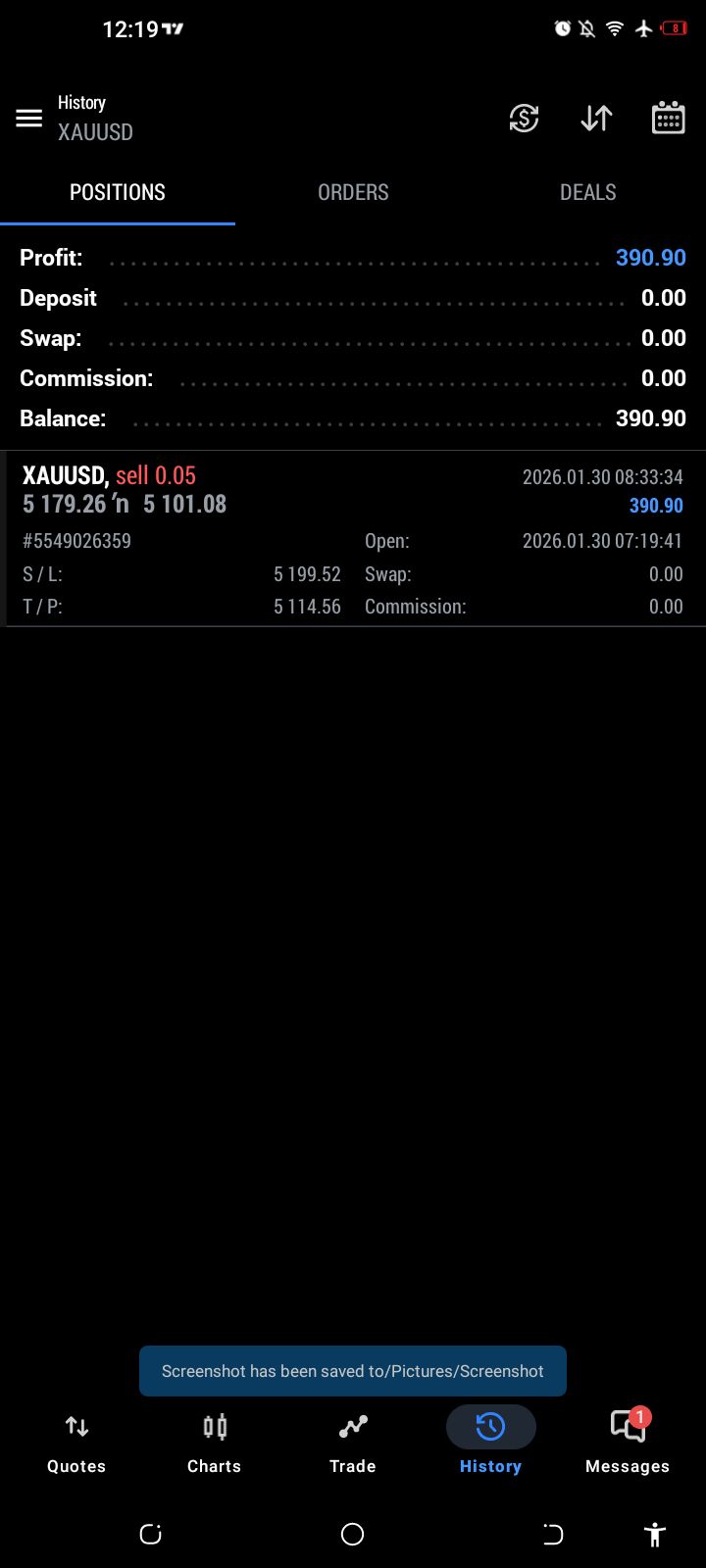Go to the system home screen
The height and width of the screenshot is (1568, 706).
coord(352,1534)
